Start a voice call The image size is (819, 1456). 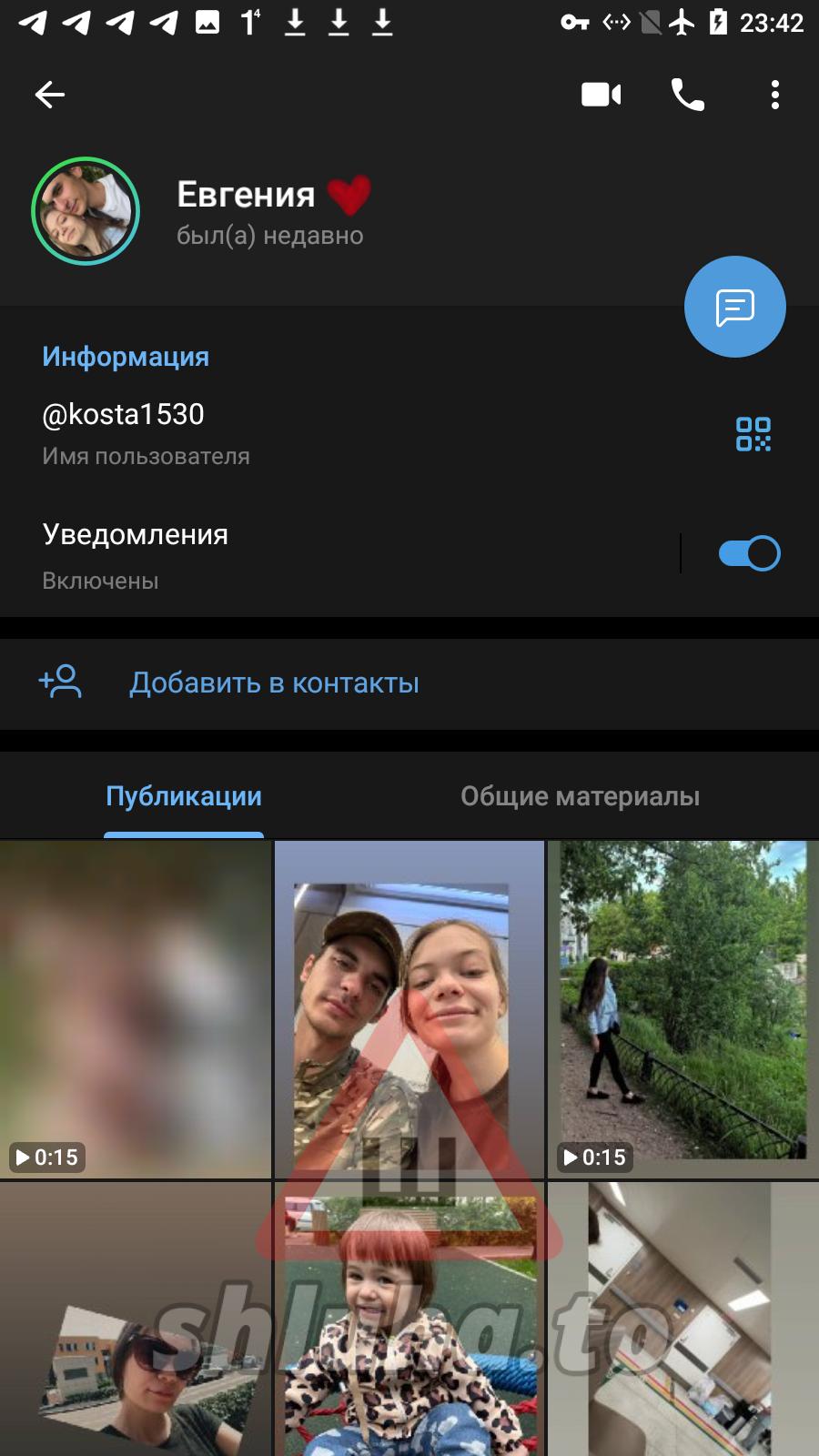pos(687,95)
